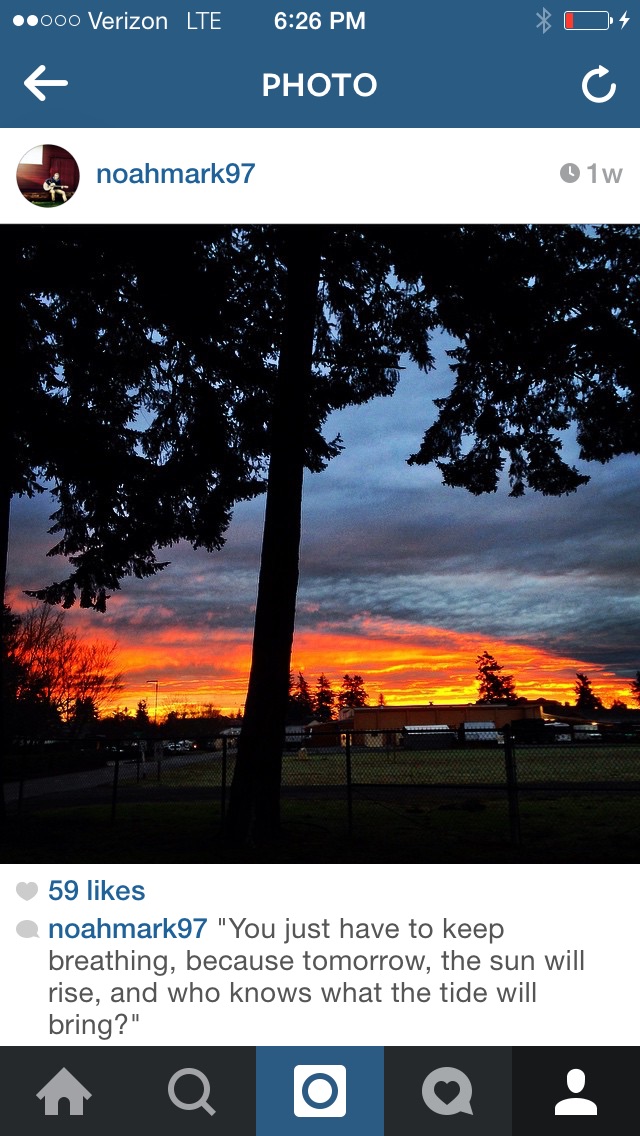Image resolution: width=640 pixels, height=1136 pixels.
Task: Switch to the Activity heart tab
Action: click(x=447, y=1091)
